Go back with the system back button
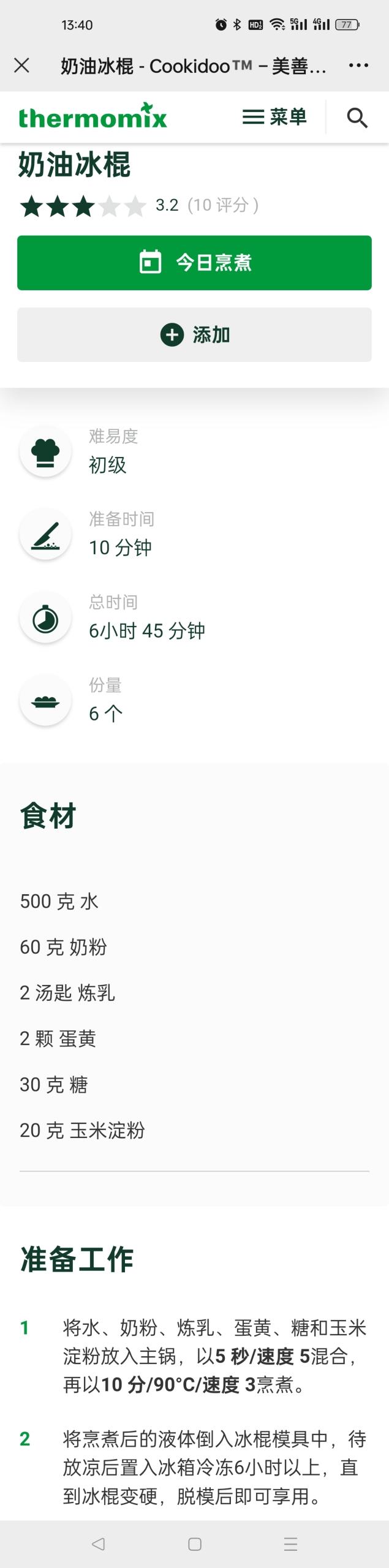The height and width of the screenshot is (1568, 389). (98, 1544)
